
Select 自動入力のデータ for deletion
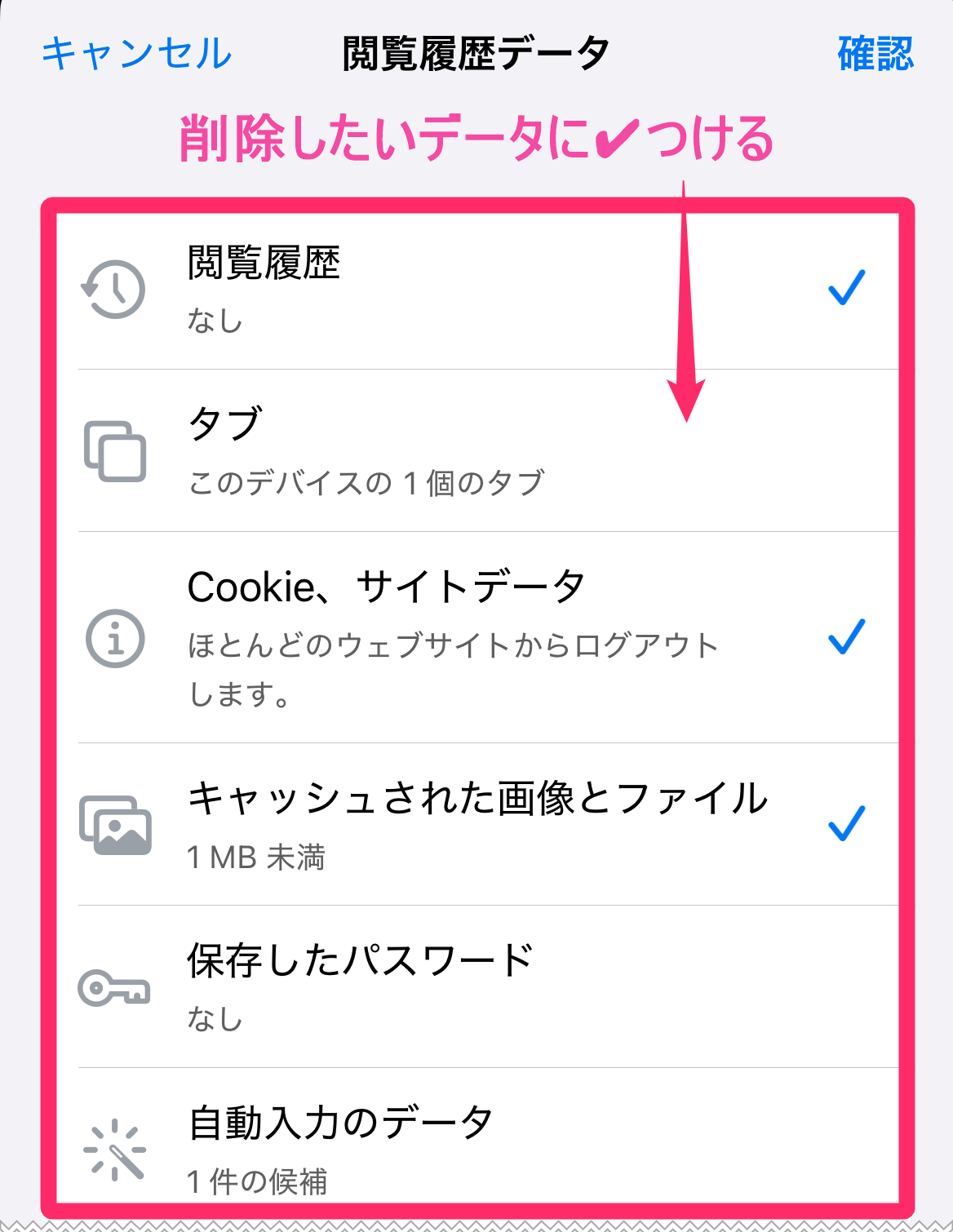pyautogui.click(x=488, y=1146)
